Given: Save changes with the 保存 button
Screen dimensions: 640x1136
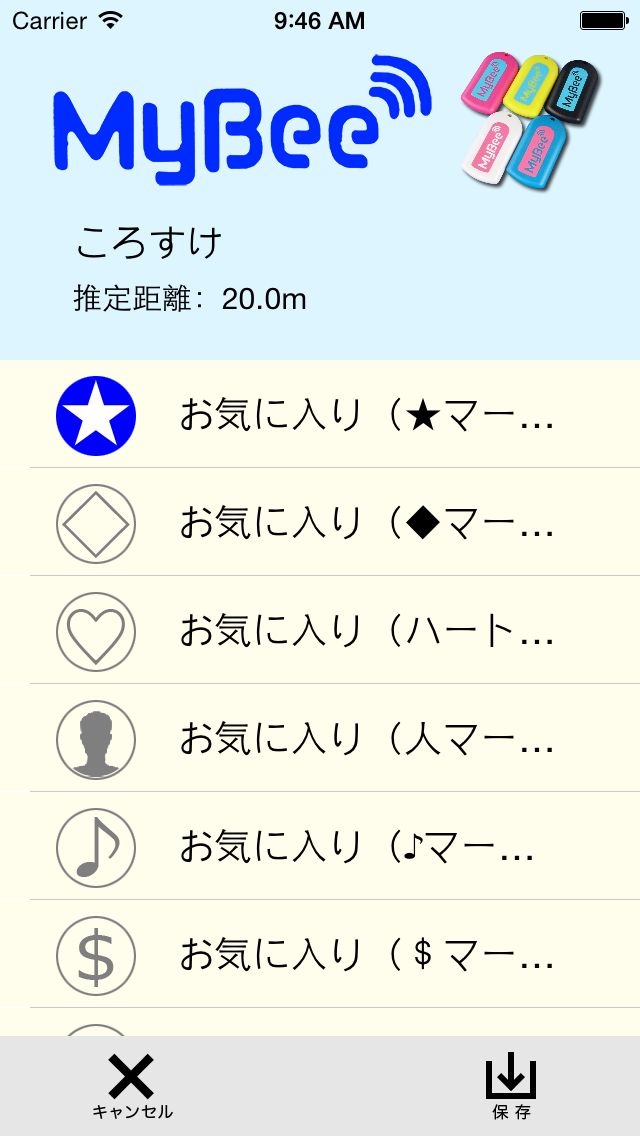Looking at the screenshot, I should click(x=511, y=1087).
